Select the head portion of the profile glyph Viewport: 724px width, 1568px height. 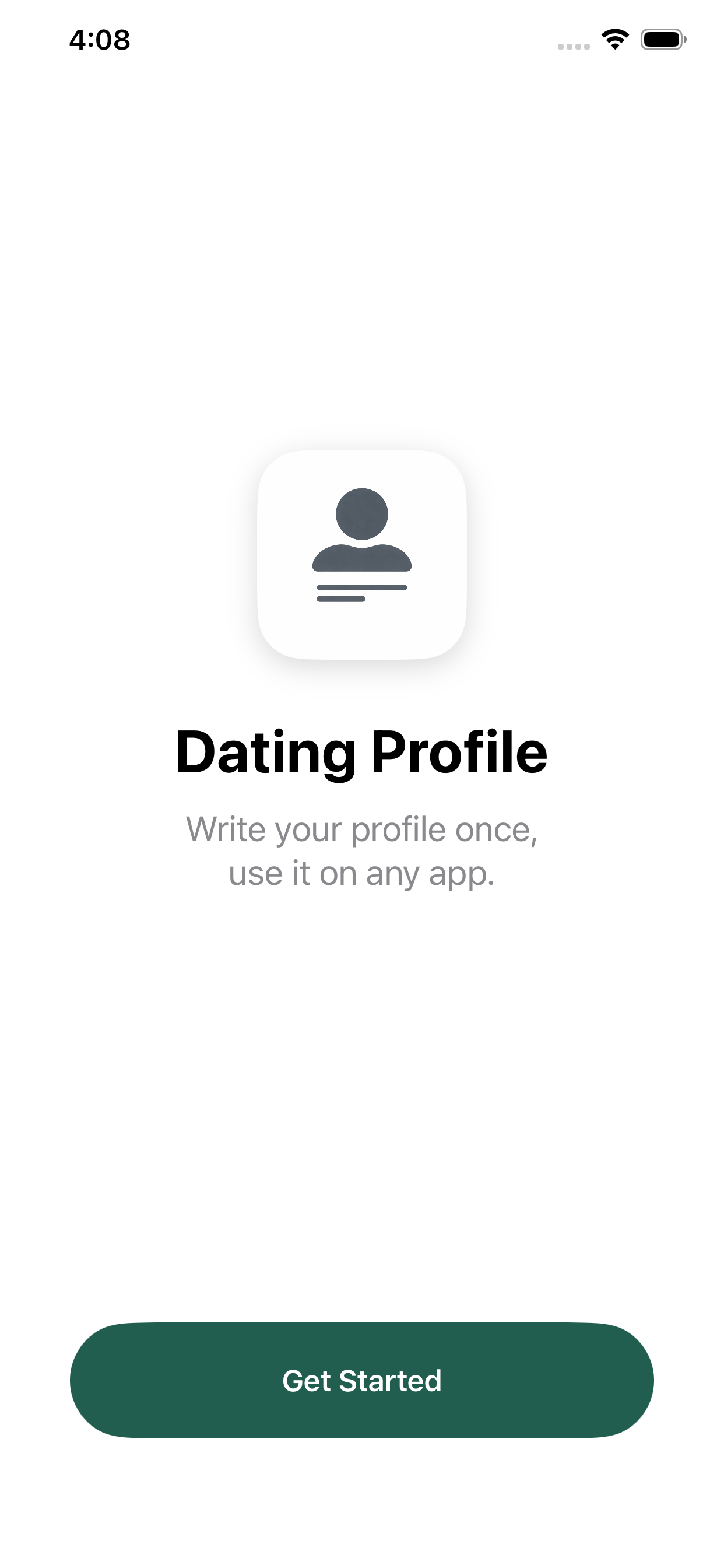pos(362,514)
